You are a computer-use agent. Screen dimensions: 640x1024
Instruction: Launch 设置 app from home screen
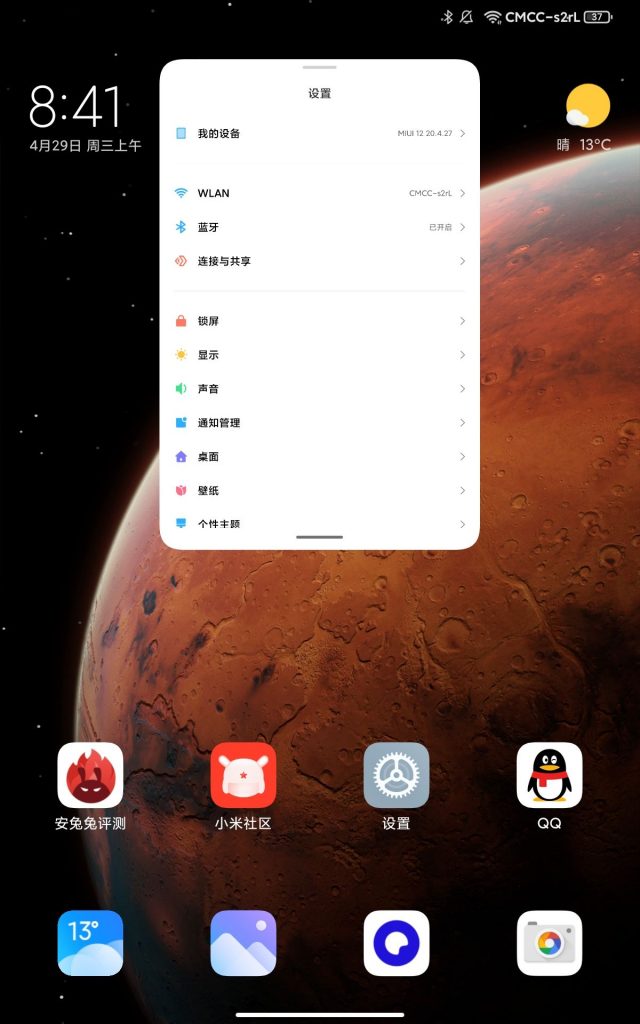[x=396, y=776]
